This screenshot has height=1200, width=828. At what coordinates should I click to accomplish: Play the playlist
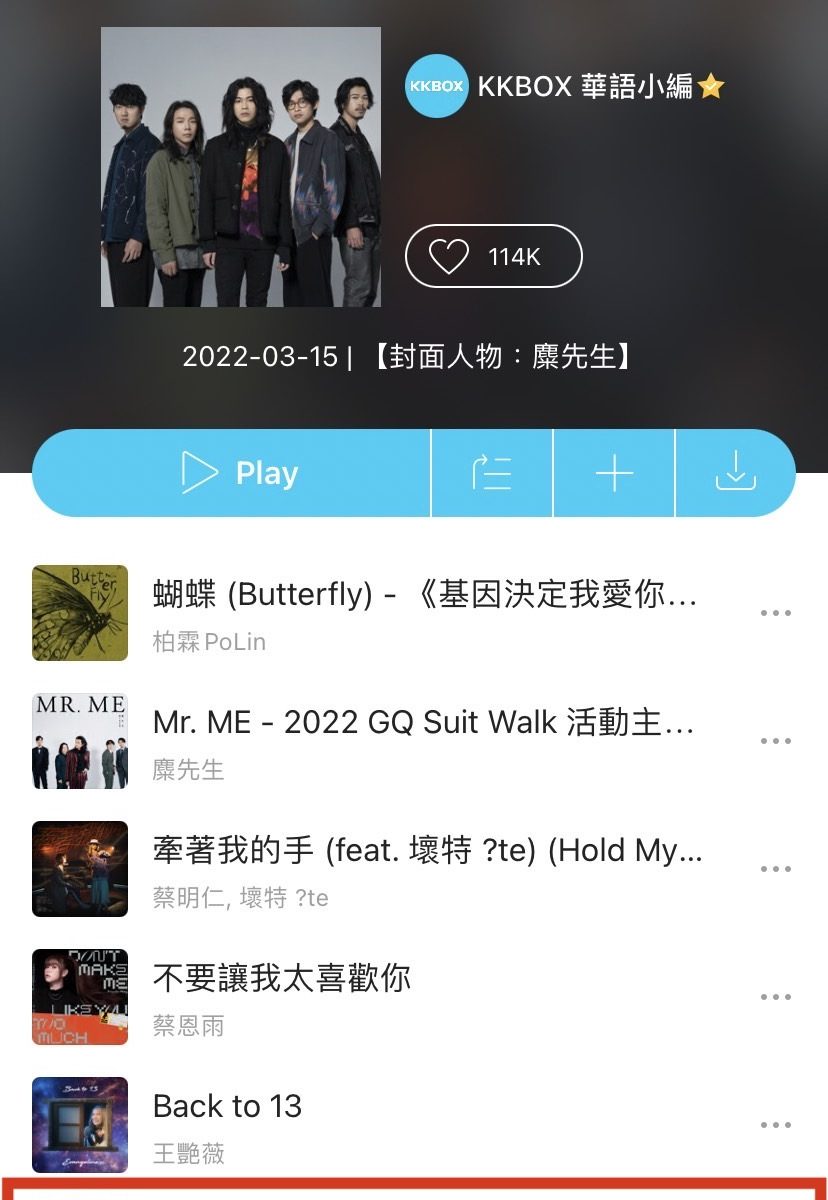238,473
